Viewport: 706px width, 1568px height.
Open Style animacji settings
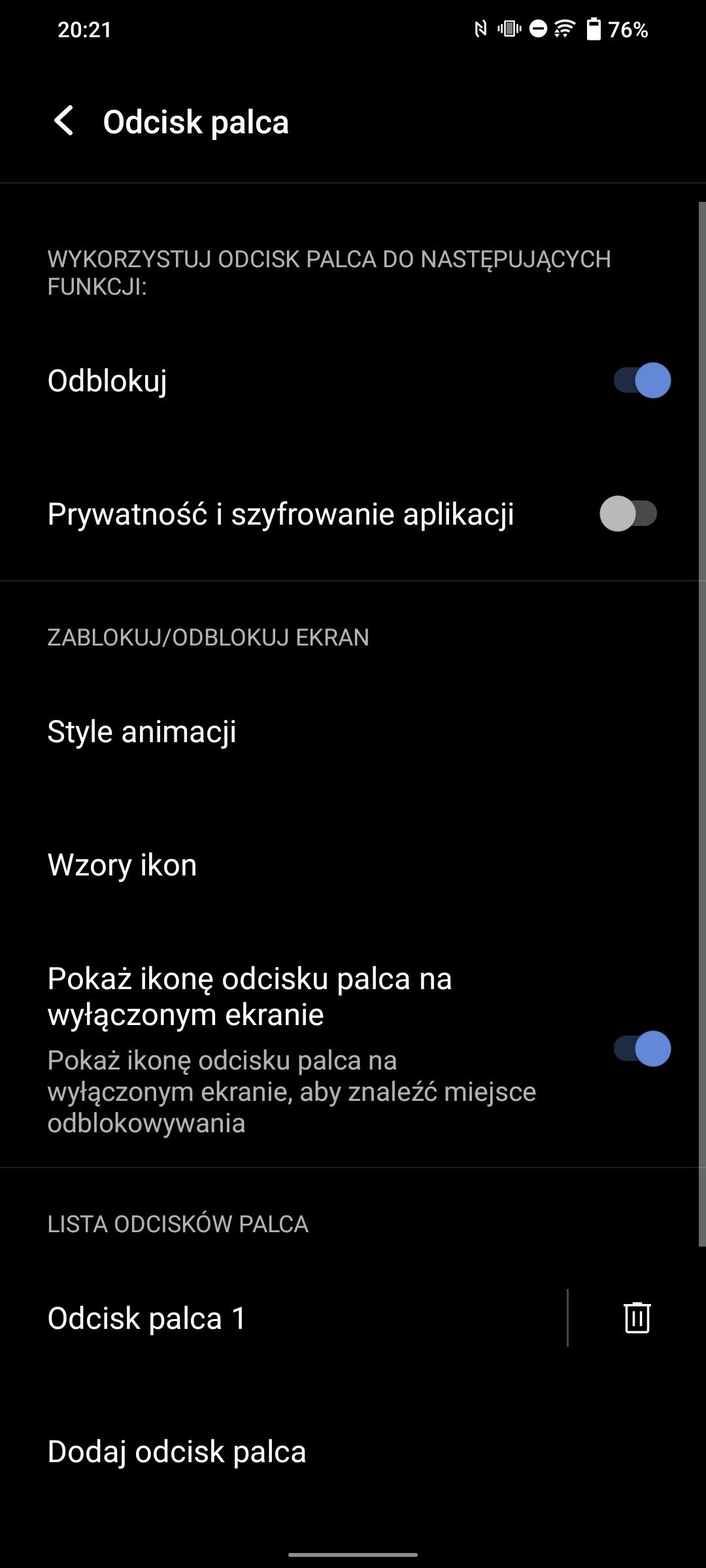click(x=142, y=732)
